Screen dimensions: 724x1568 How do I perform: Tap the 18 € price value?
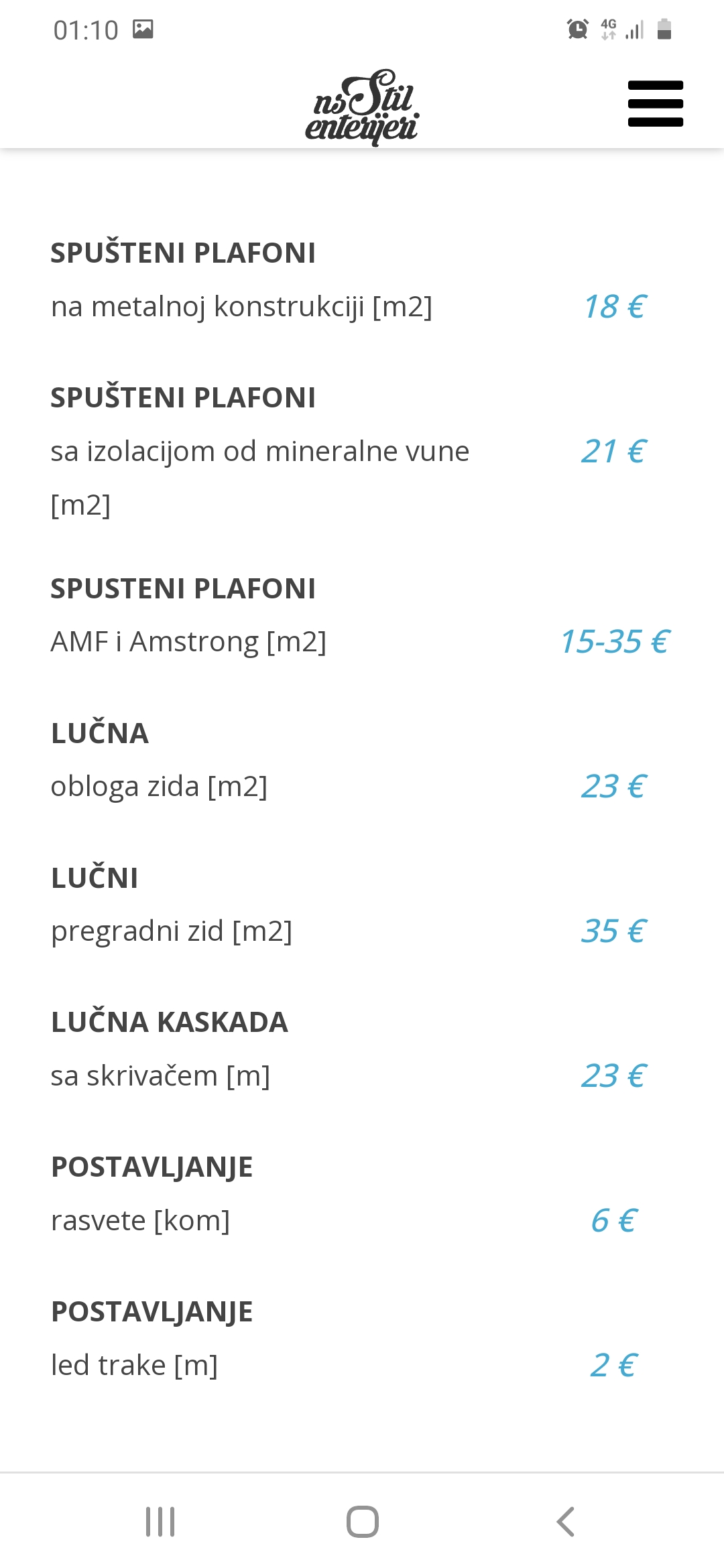[613, 307]
